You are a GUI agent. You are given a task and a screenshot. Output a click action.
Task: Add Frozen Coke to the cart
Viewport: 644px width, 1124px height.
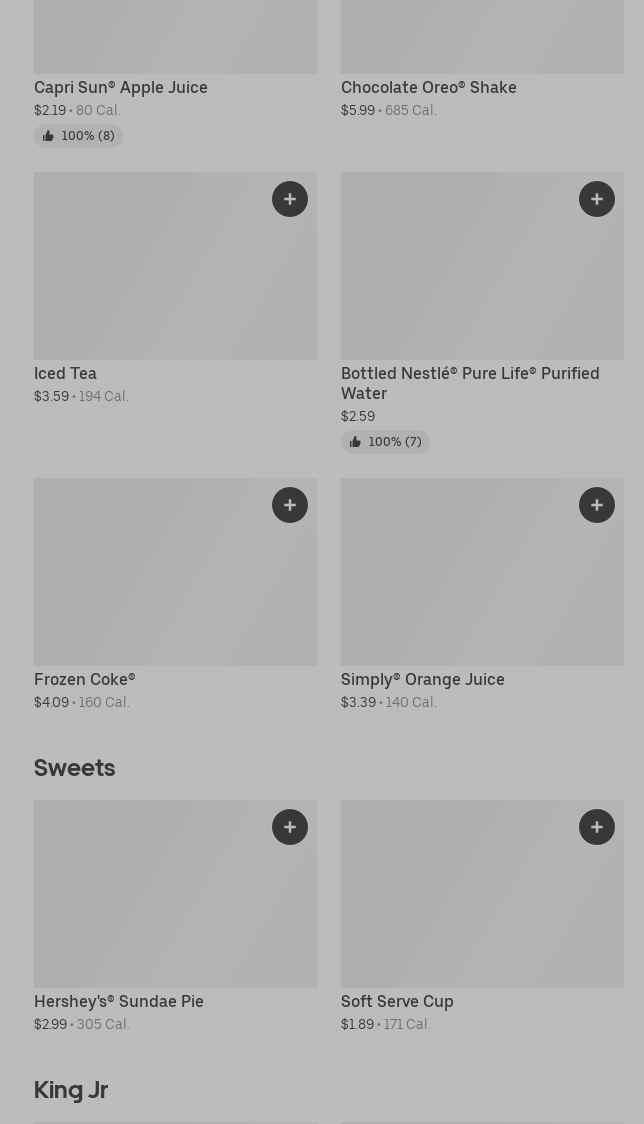(x=290, y=505)
